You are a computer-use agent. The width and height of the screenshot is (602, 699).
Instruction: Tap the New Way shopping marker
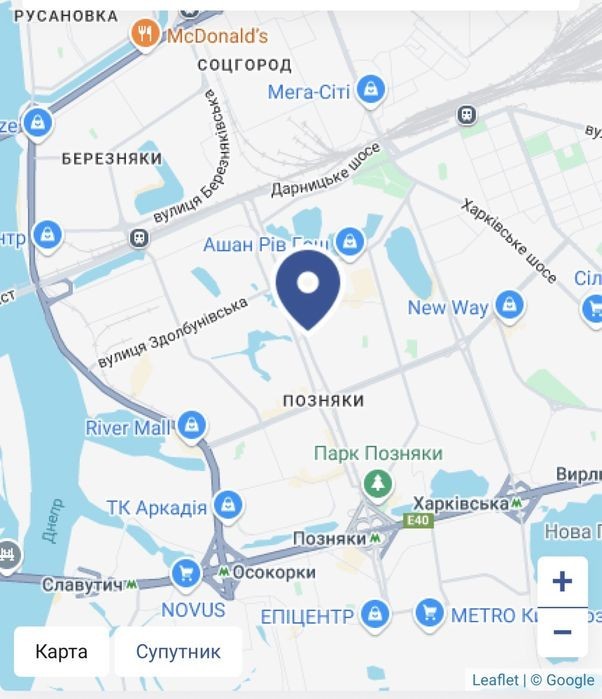(509, 306)
